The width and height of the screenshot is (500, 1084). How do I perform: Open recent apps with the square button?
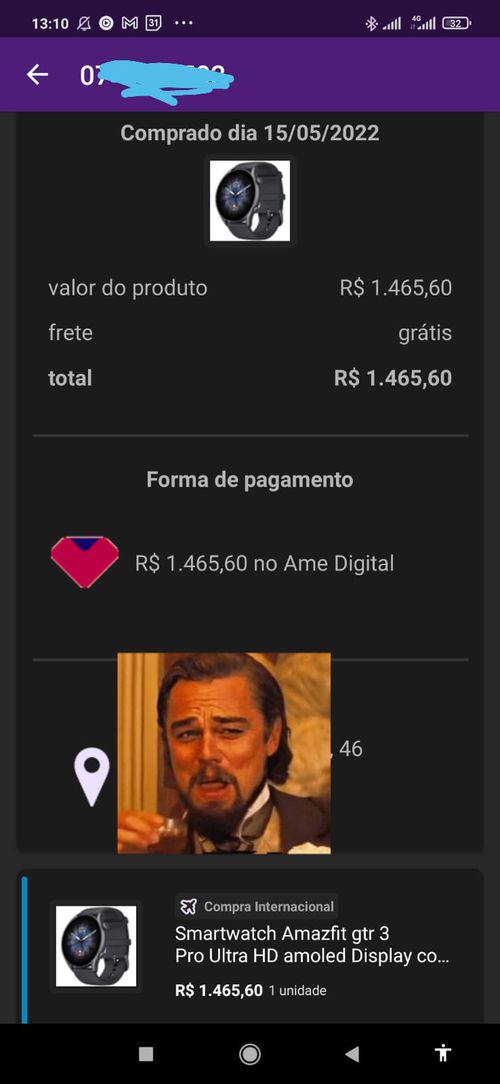[x=146, y=1054]
